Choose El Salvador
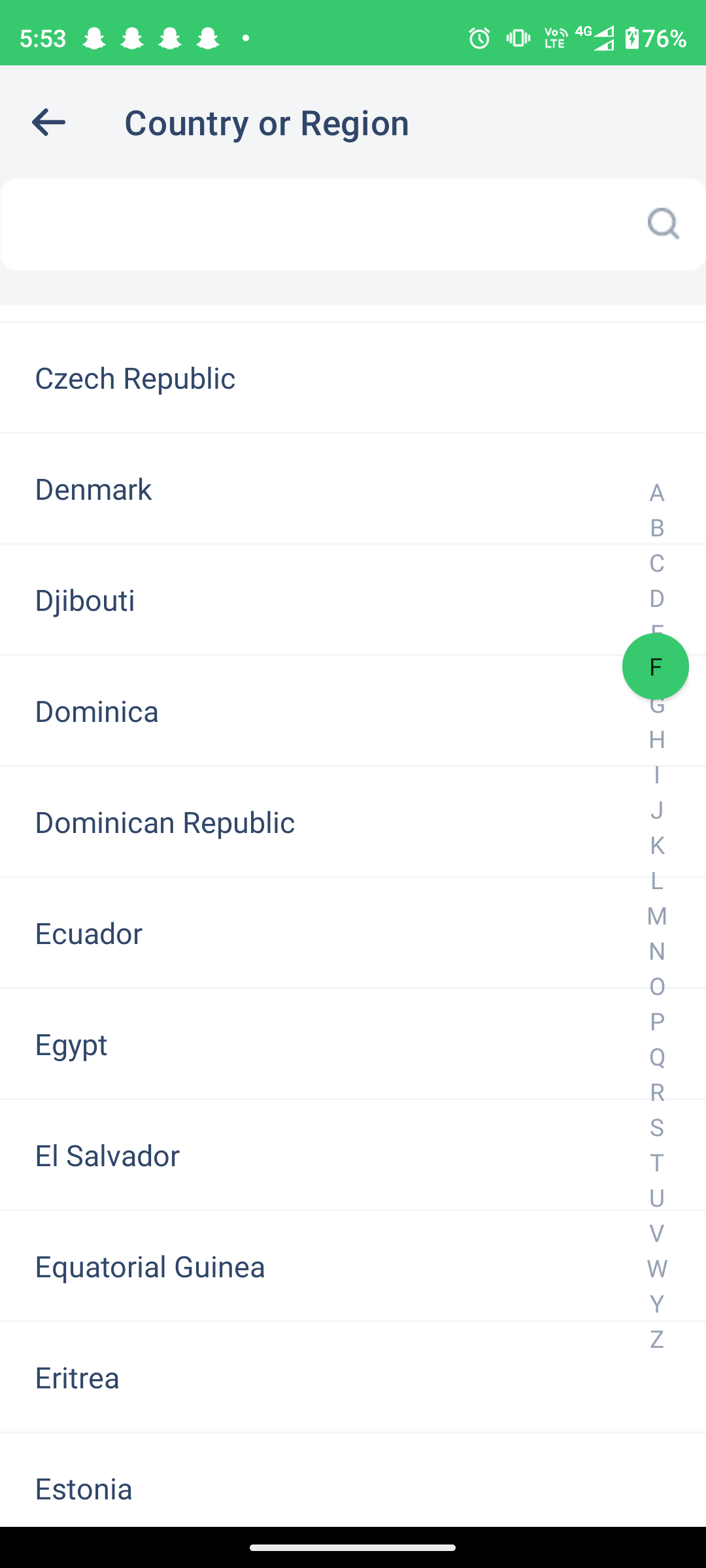The height and width of the screenshot is (1568, 706). [x=107, y=1156]
